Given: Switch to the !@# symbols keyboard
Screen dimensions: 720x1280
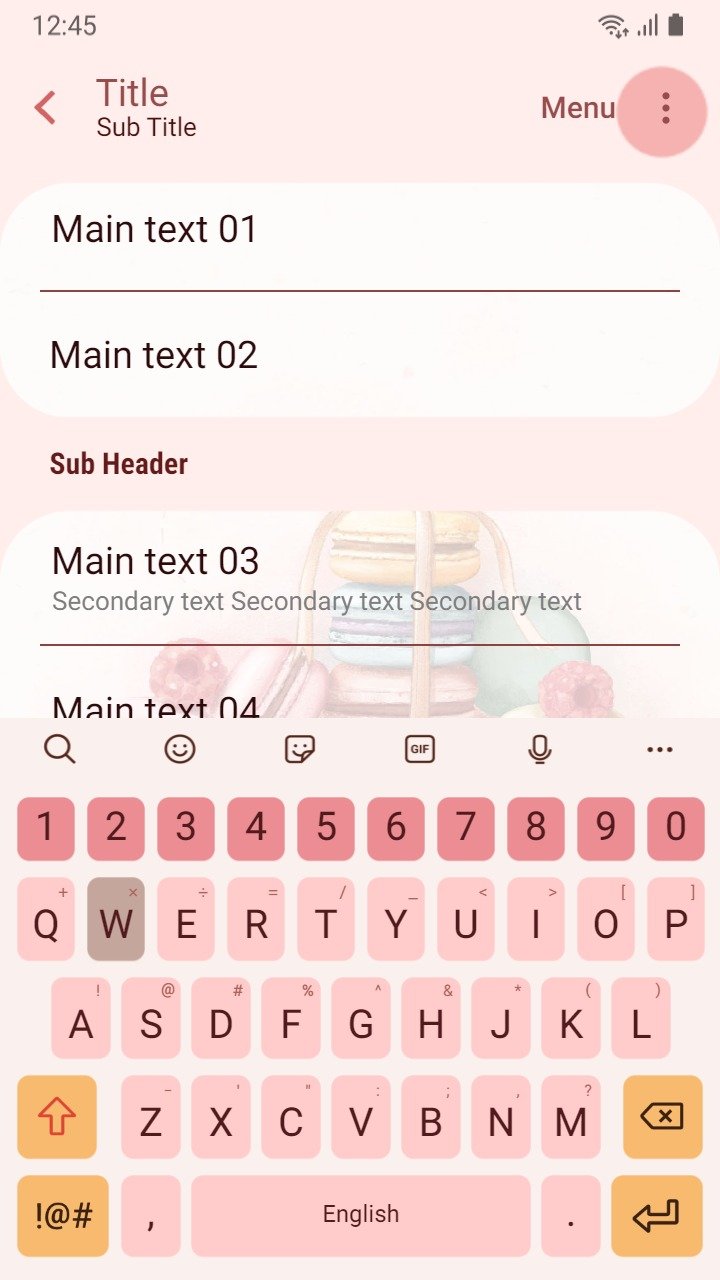Looking at the screenshot, I should pos(63,1215).
